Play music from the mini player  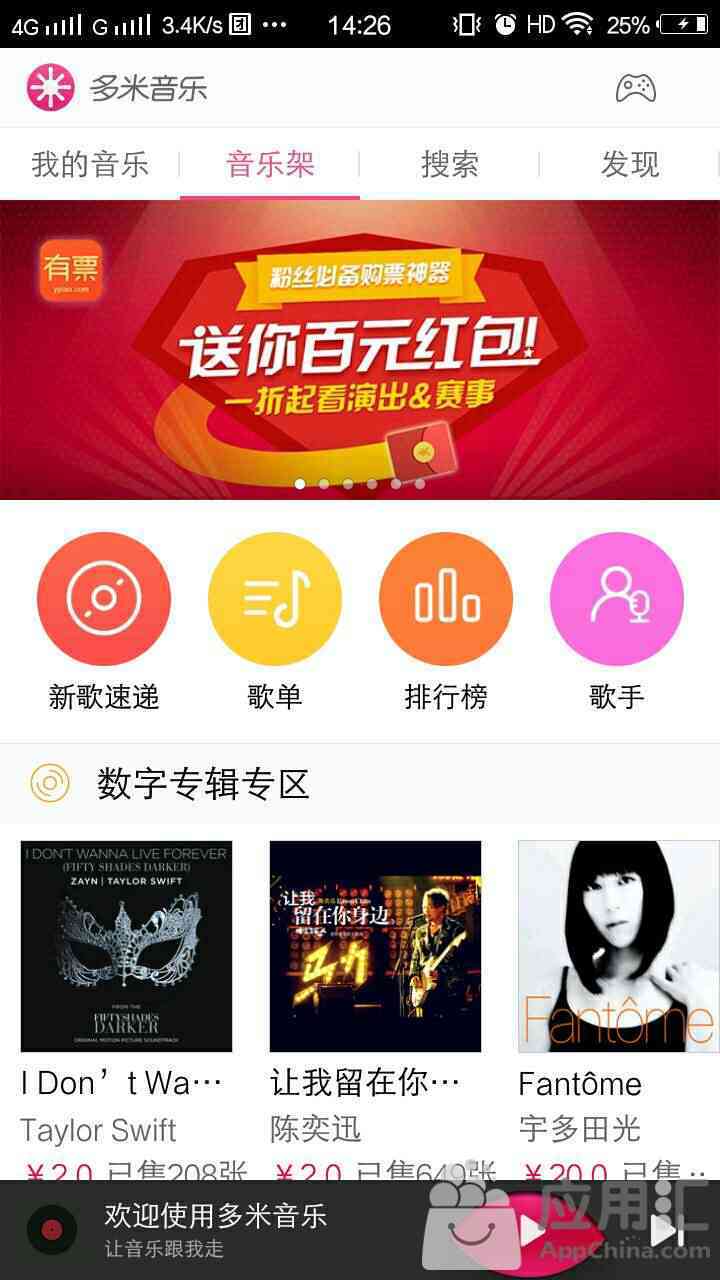pos(533,1230)
